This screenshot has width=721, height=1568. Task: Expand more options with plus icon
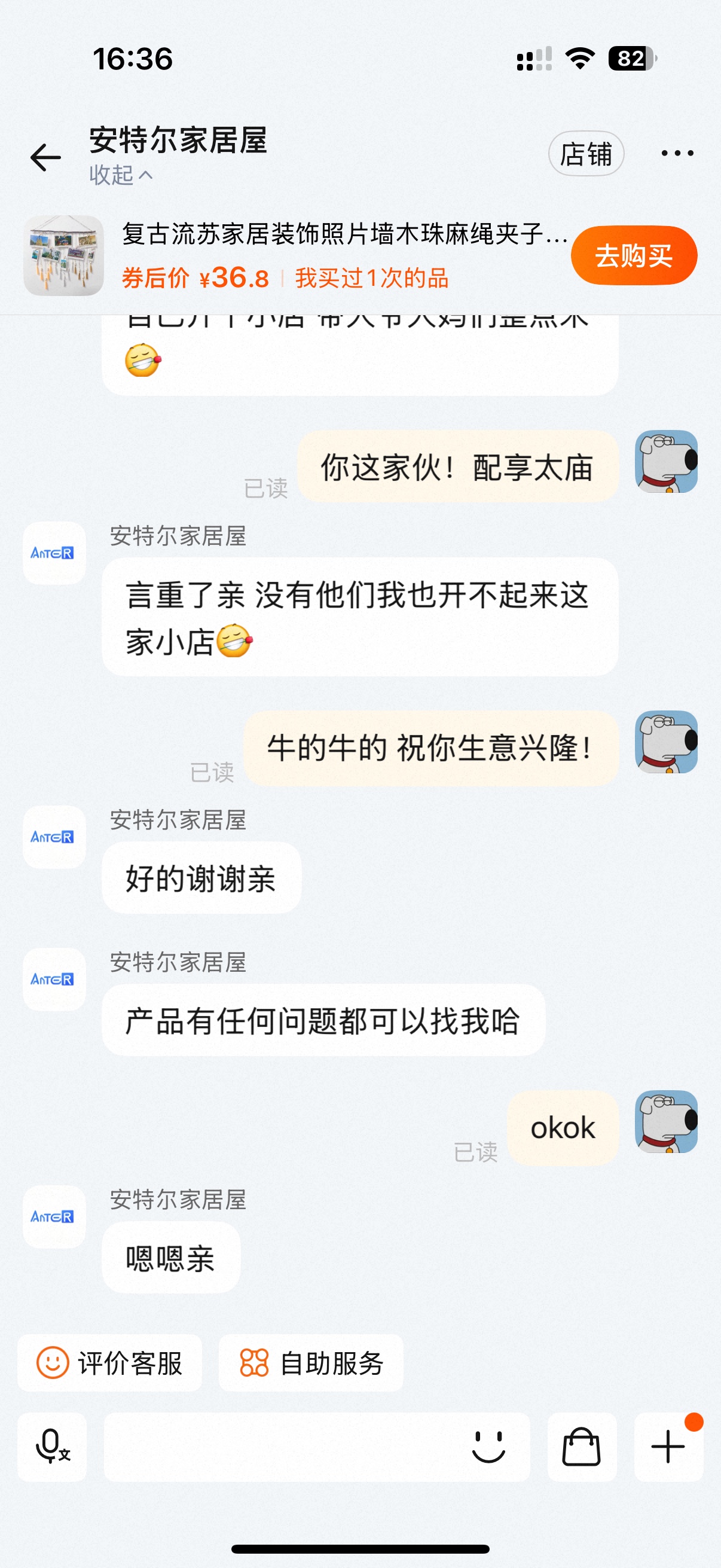668,1447
